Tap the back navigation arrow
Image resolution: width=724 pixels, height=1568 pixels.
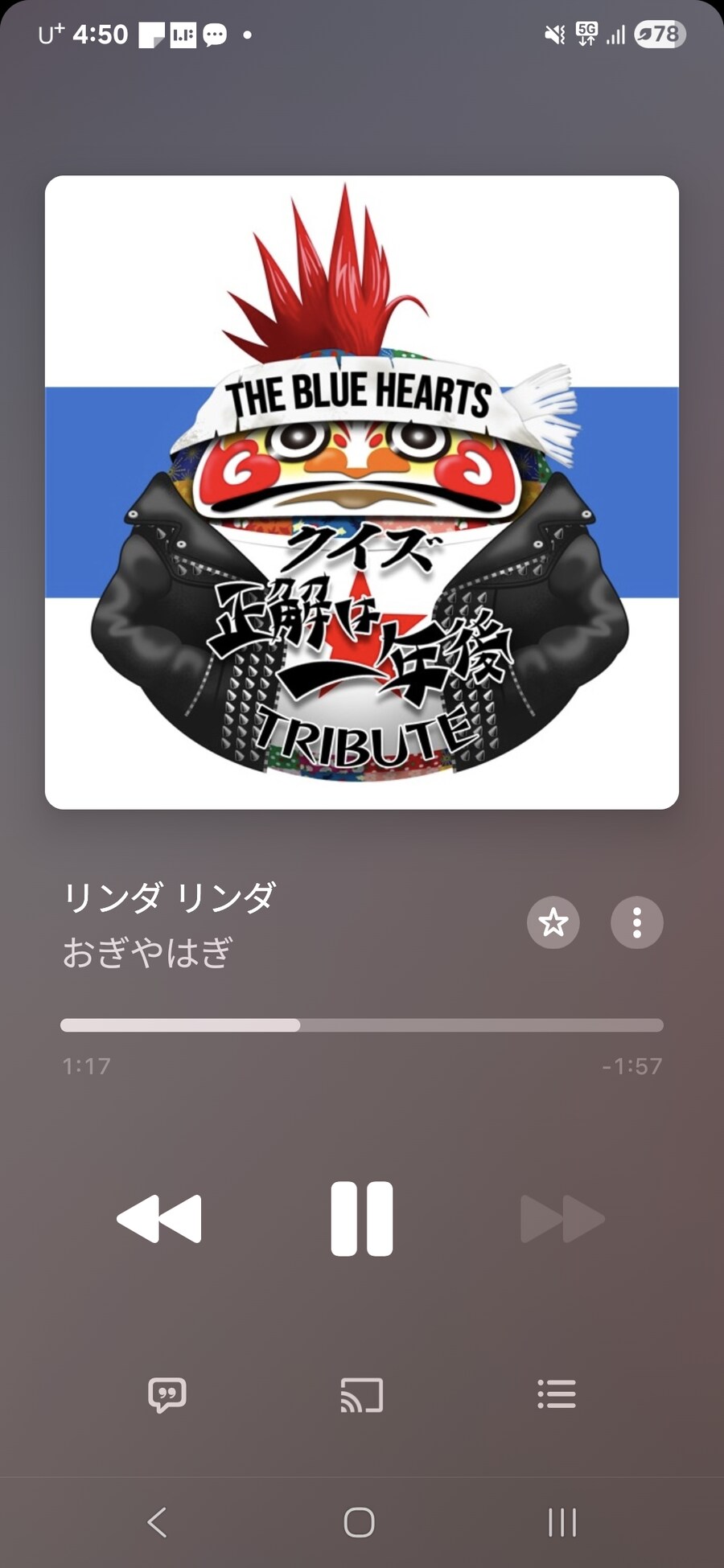click(x=155, y=1520)
